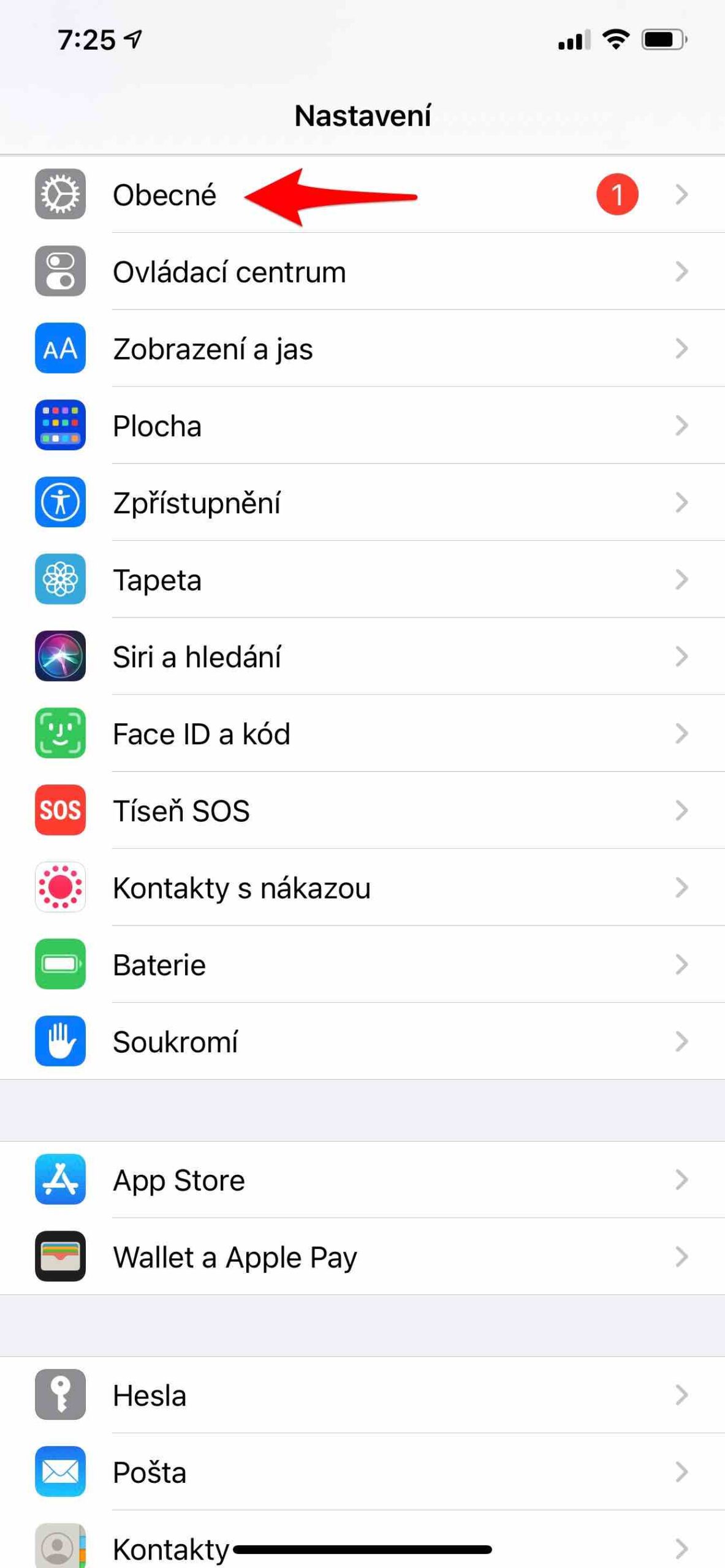Open Soukromí via the blue hand icon
Viewport: 725px width, 1568px height.
tap(59, 1041)
